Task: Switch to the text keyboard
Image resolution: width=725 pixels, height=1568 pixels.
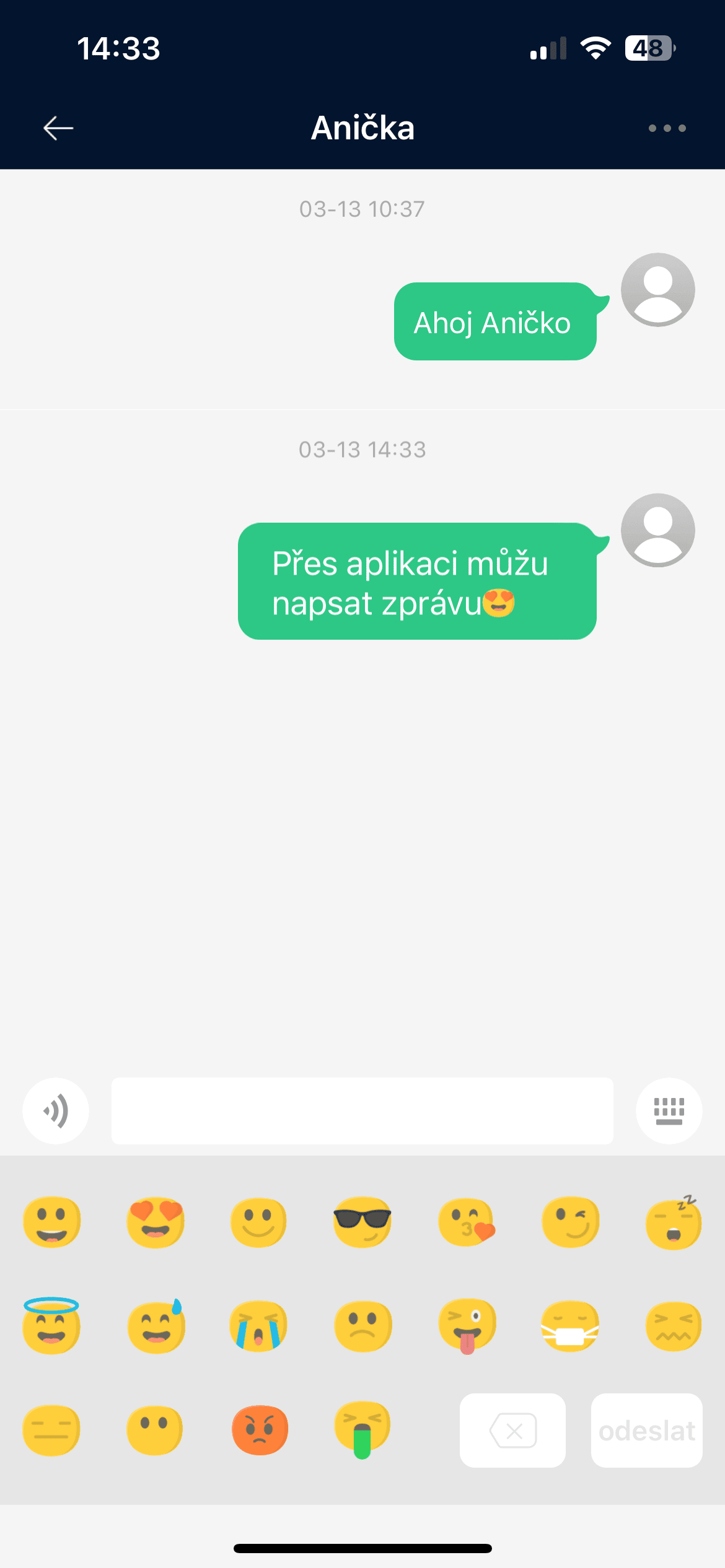Action: 669,1111
